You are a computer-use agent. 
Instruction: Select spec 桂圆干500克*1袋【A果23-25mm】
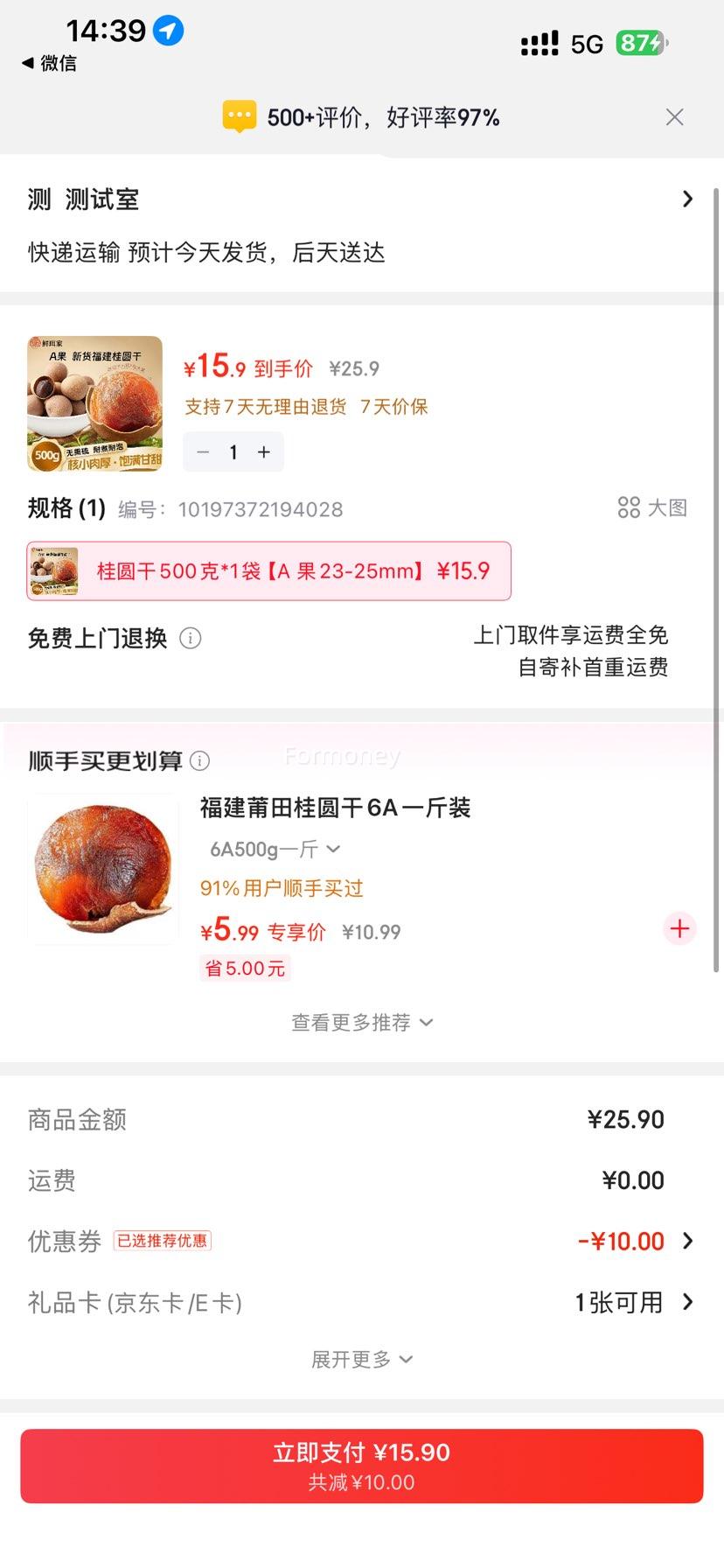(x=268, y=570)
